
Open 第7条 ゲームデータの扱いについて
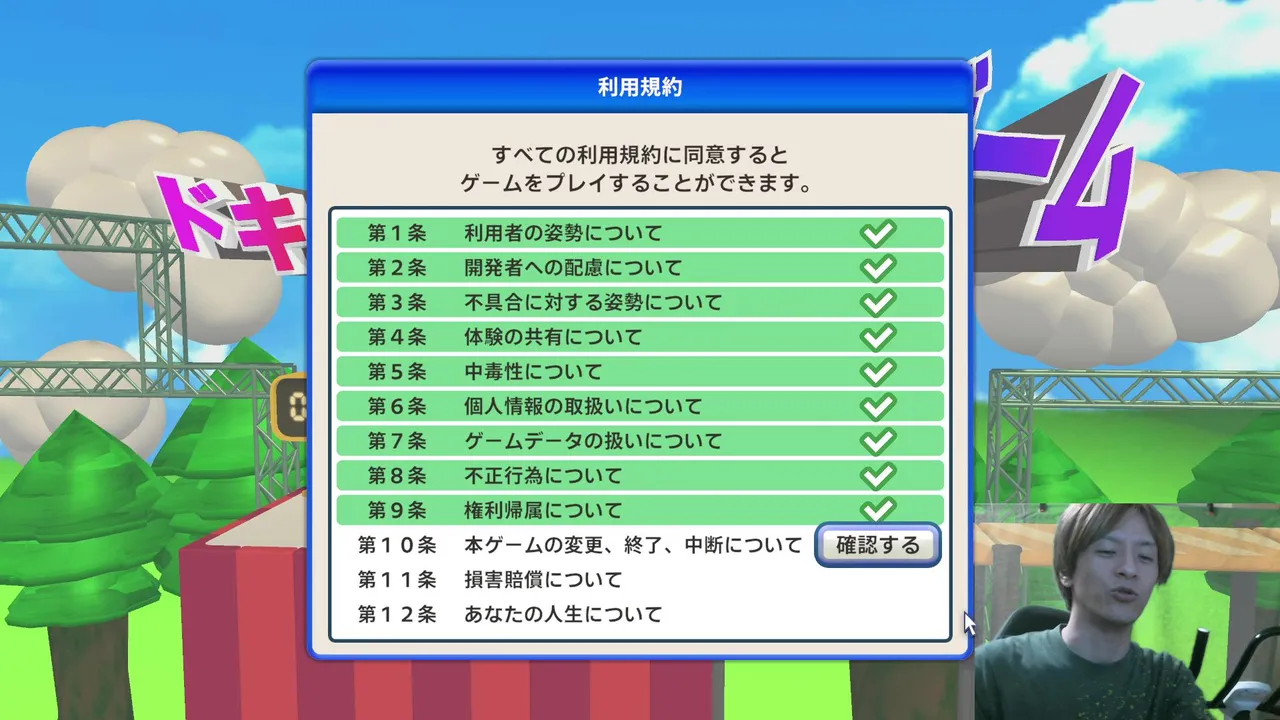click(x=640, y=441)
